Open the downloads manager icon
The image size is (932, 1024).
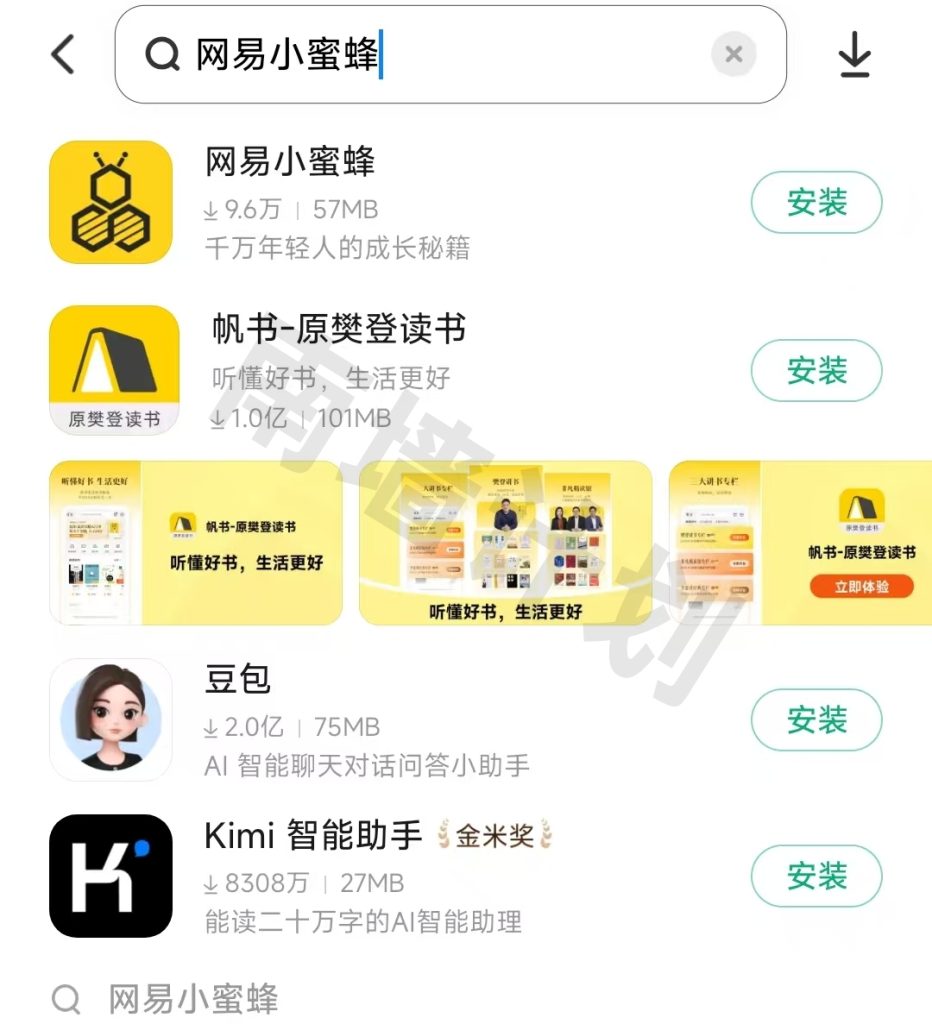[x=854, y=55]
